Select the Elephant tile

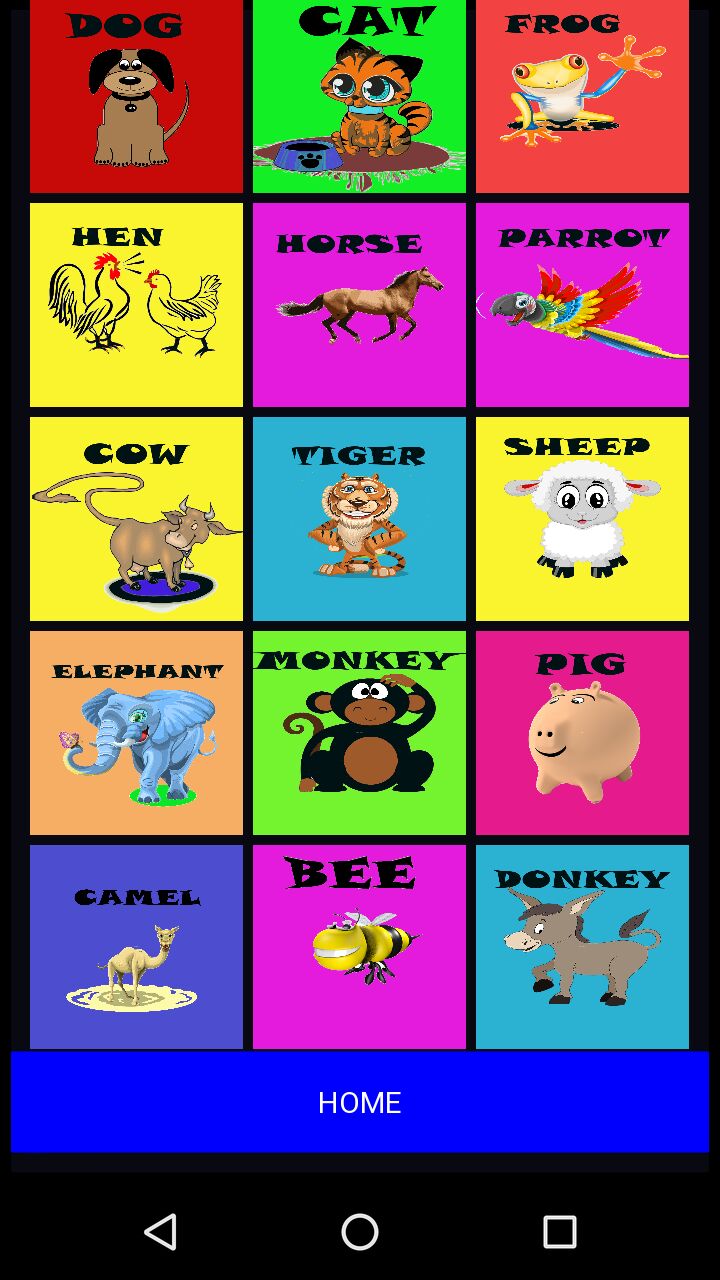click(136, 733)
